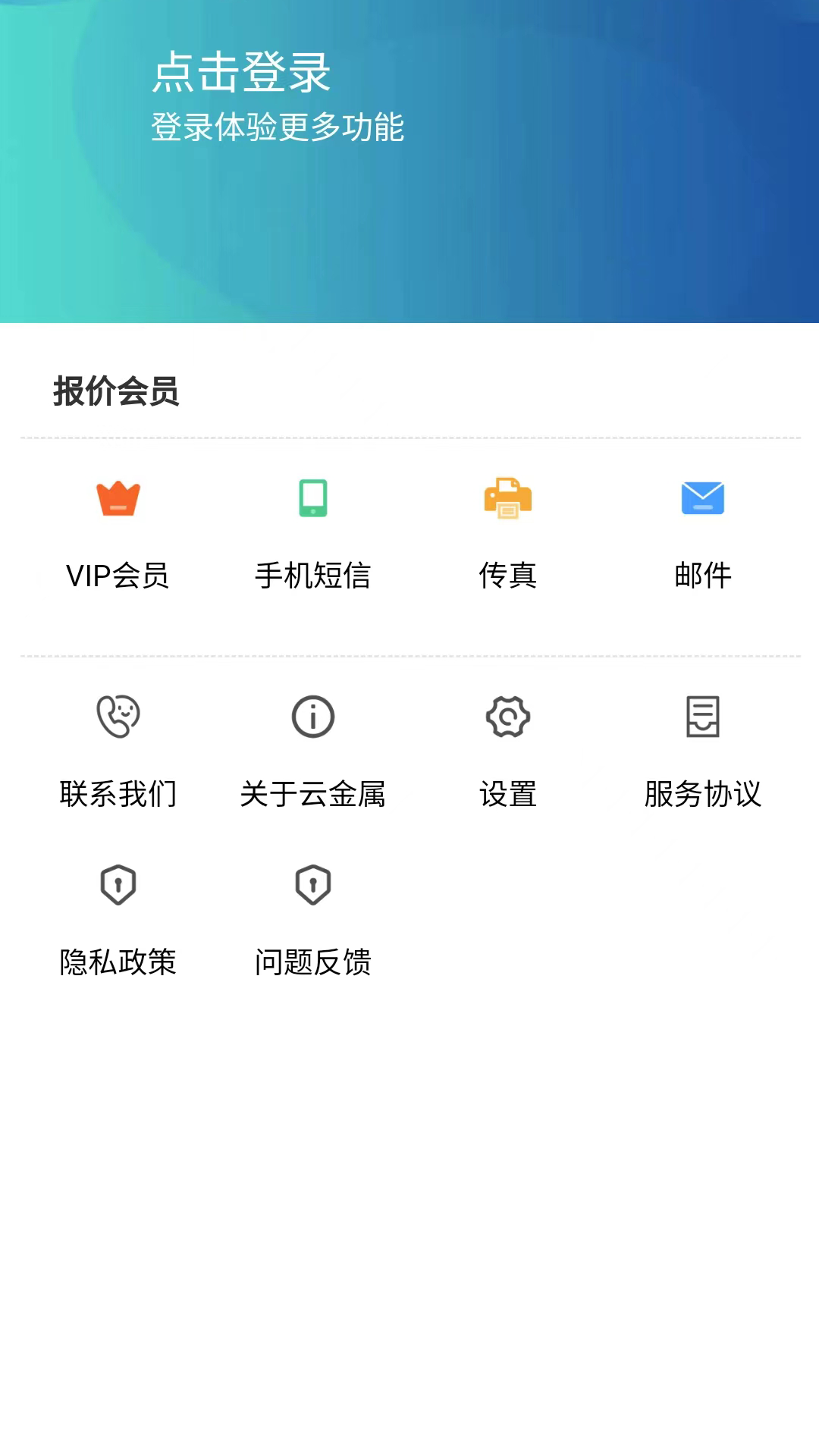View 关于云金属 about page
The image size is (819, 1456).
(312, 751)
